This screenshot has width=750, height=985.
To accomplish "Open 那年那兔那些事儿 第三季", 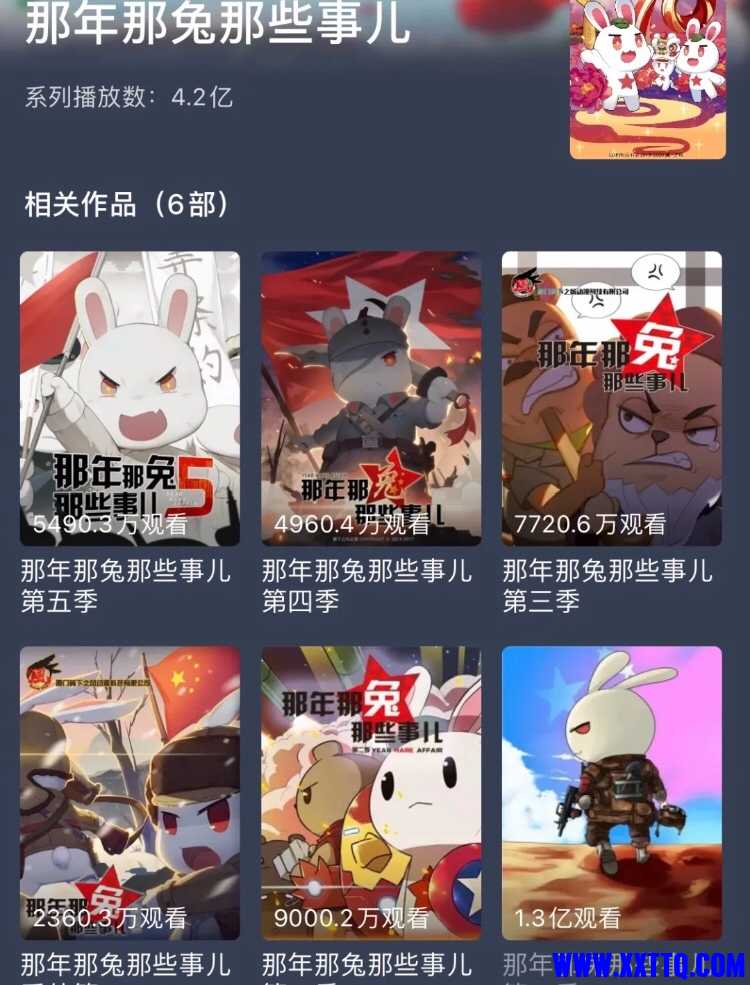I will point(611,398).
